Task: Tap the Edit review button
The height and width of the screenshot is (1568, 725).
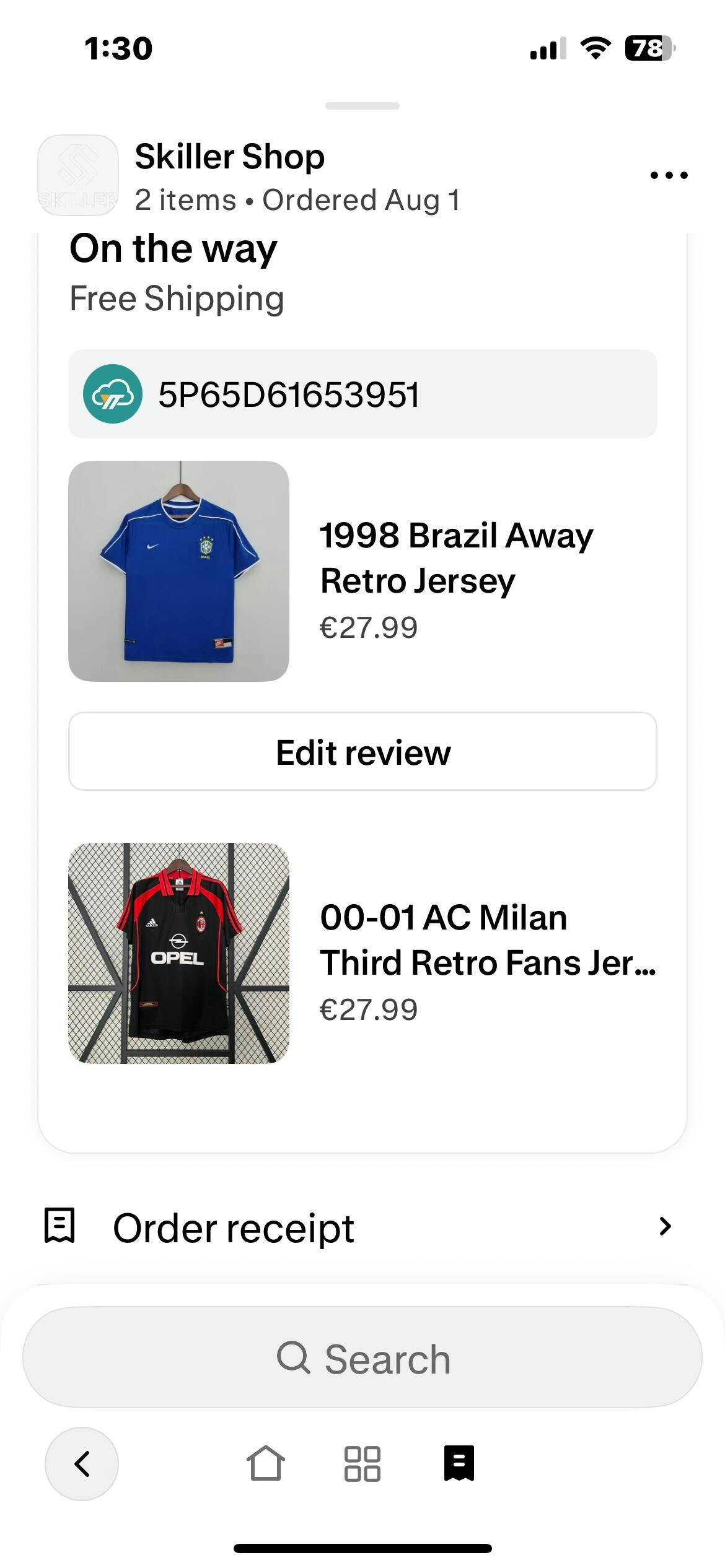Action: 362,752
